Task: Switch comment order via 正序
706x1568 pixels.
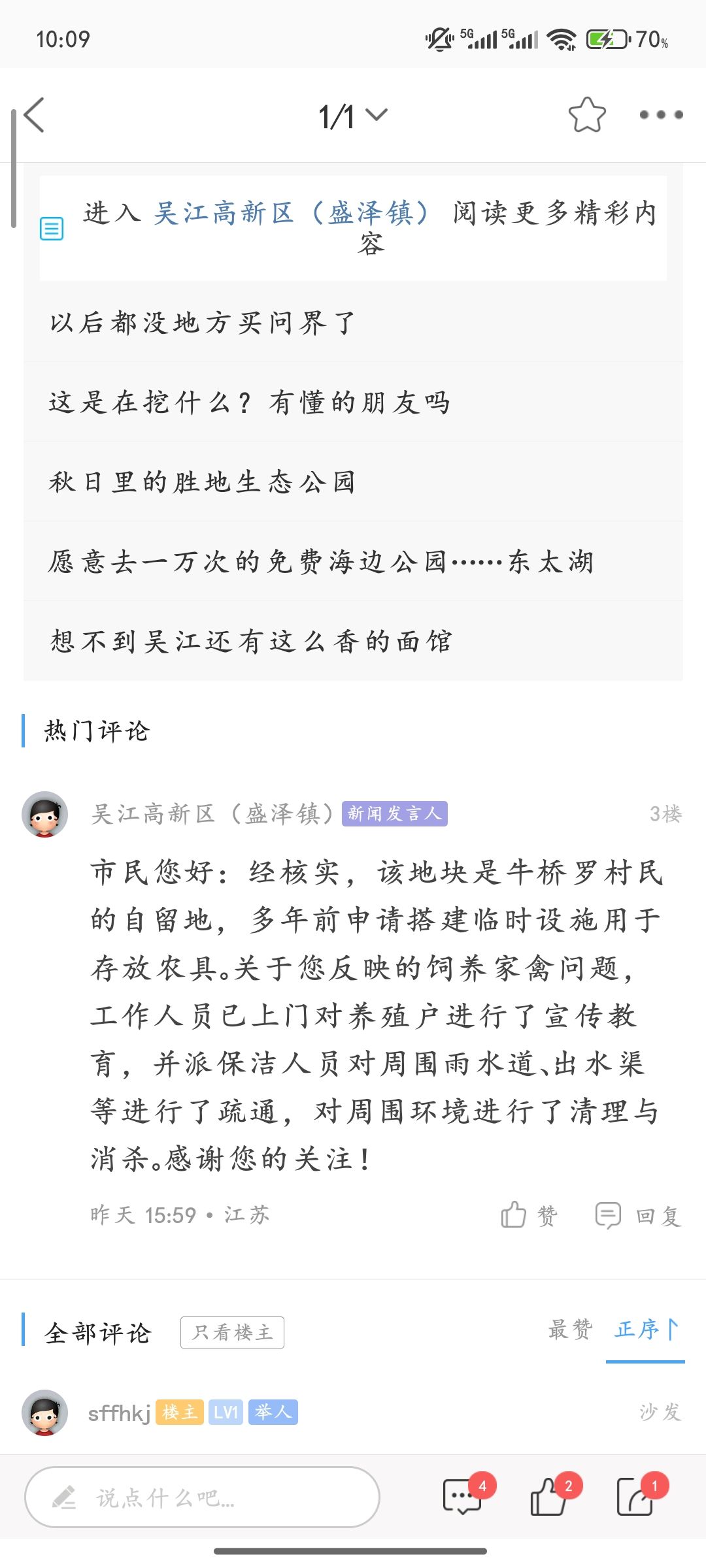Action: pyautogui.click(x=646, y=1329)
